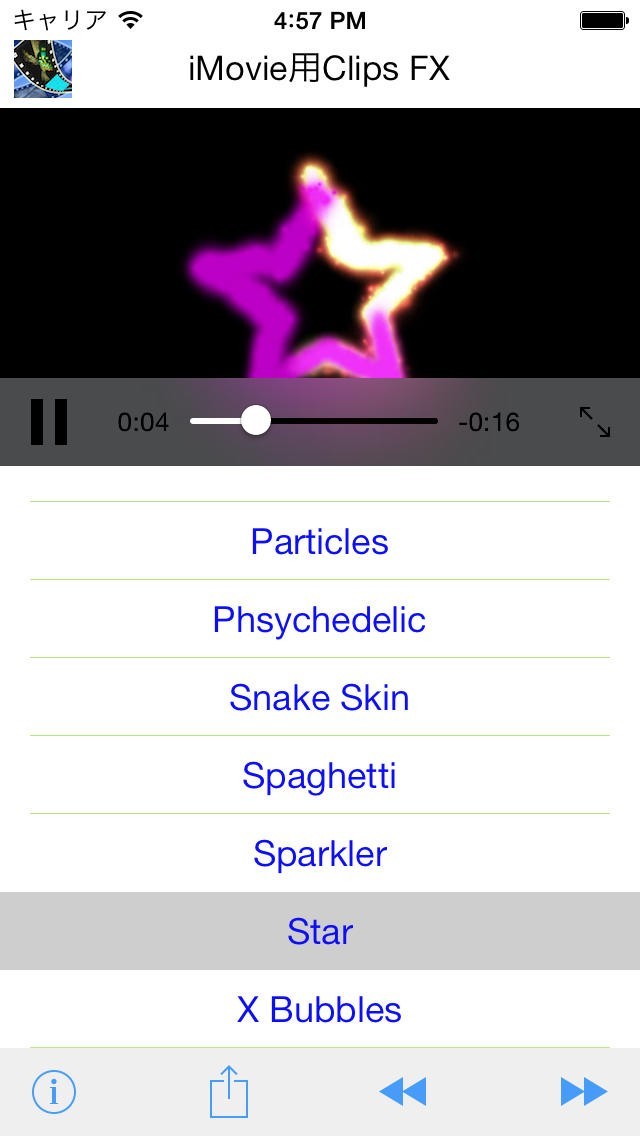640x1136 pixels.
Task: Tap the Star clip row
Action: tap(320, 931)
